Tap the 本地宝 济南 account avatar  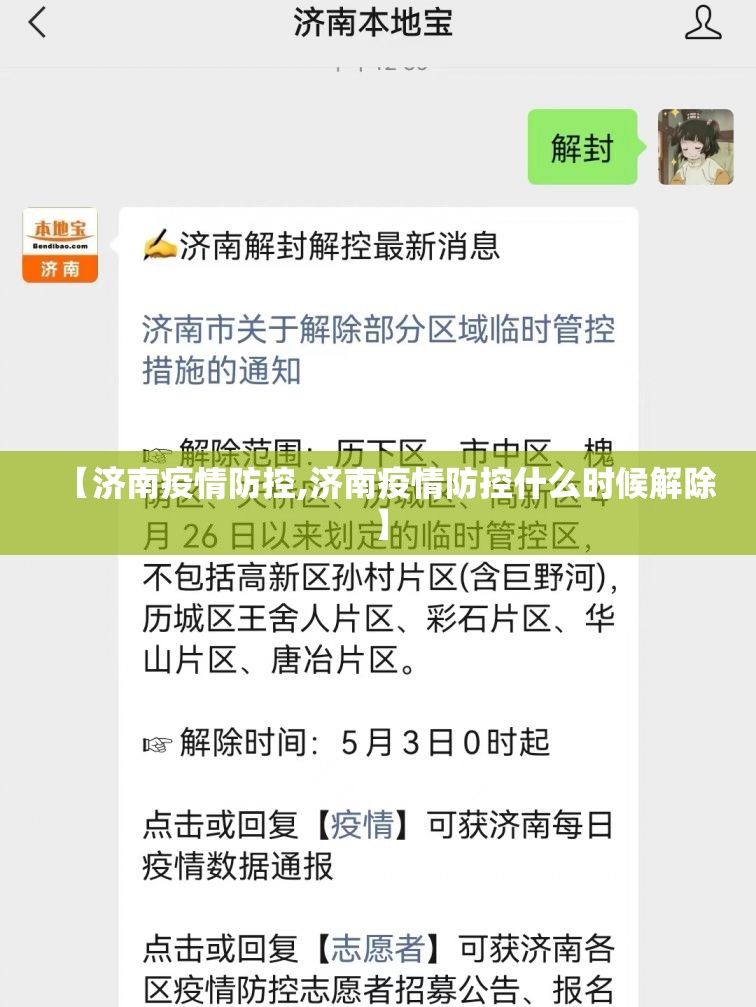pos(60,245)
